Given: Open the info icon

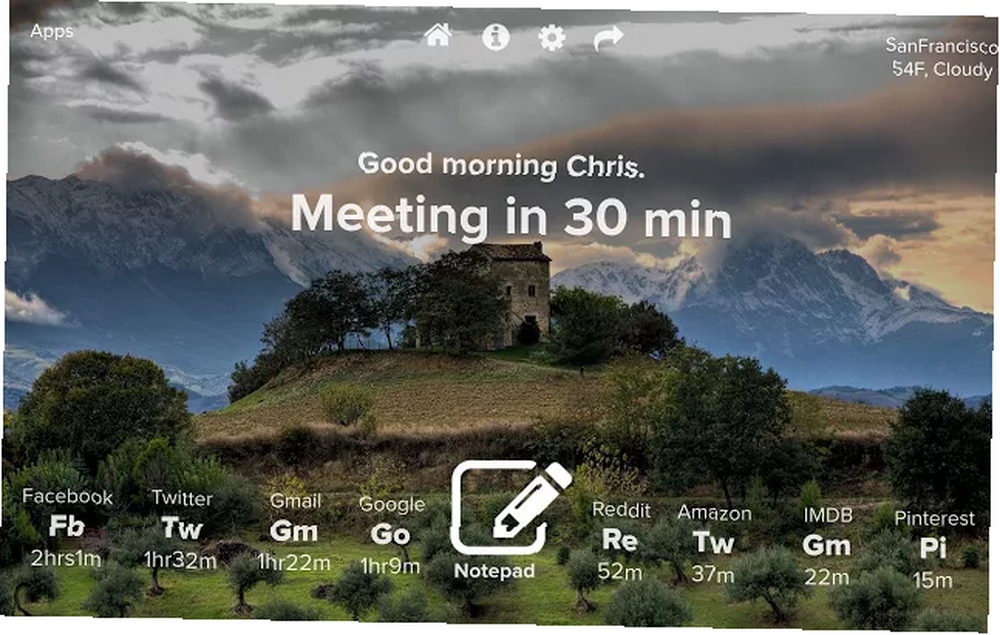Looking at the screenshot, I should point(495,38).
